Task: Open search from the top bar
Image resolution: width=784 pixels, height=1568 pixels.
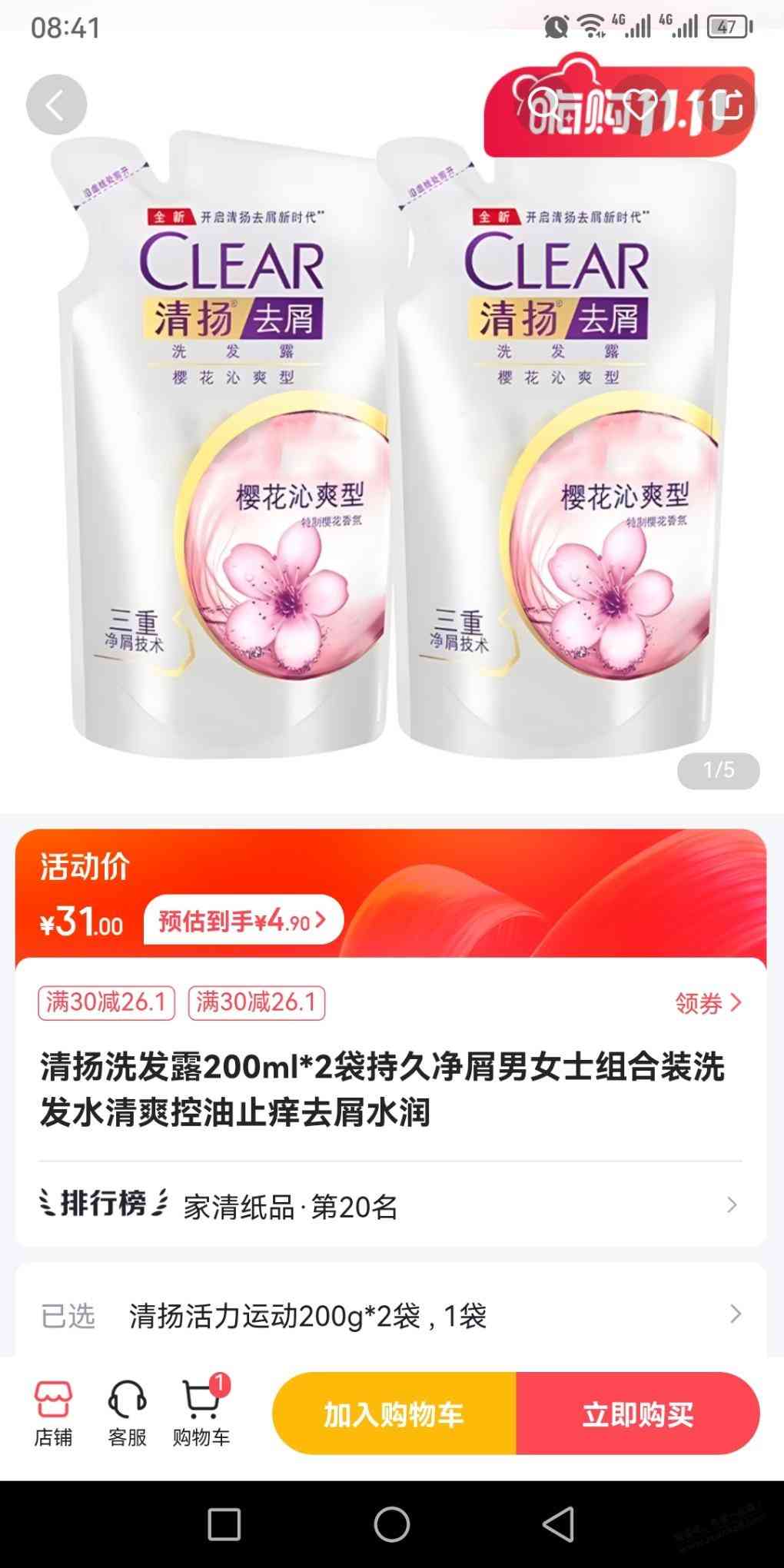Action: [x=543, y=105]
